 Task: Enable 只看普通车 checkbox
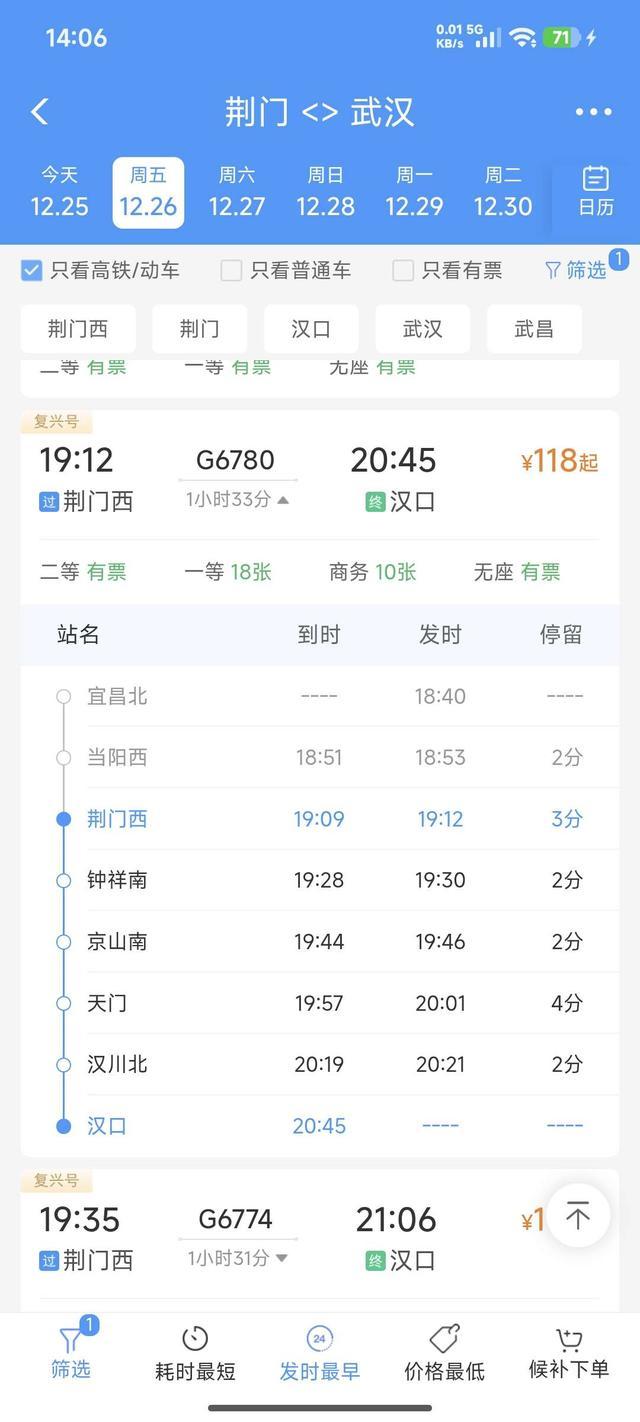click(231, 270)
